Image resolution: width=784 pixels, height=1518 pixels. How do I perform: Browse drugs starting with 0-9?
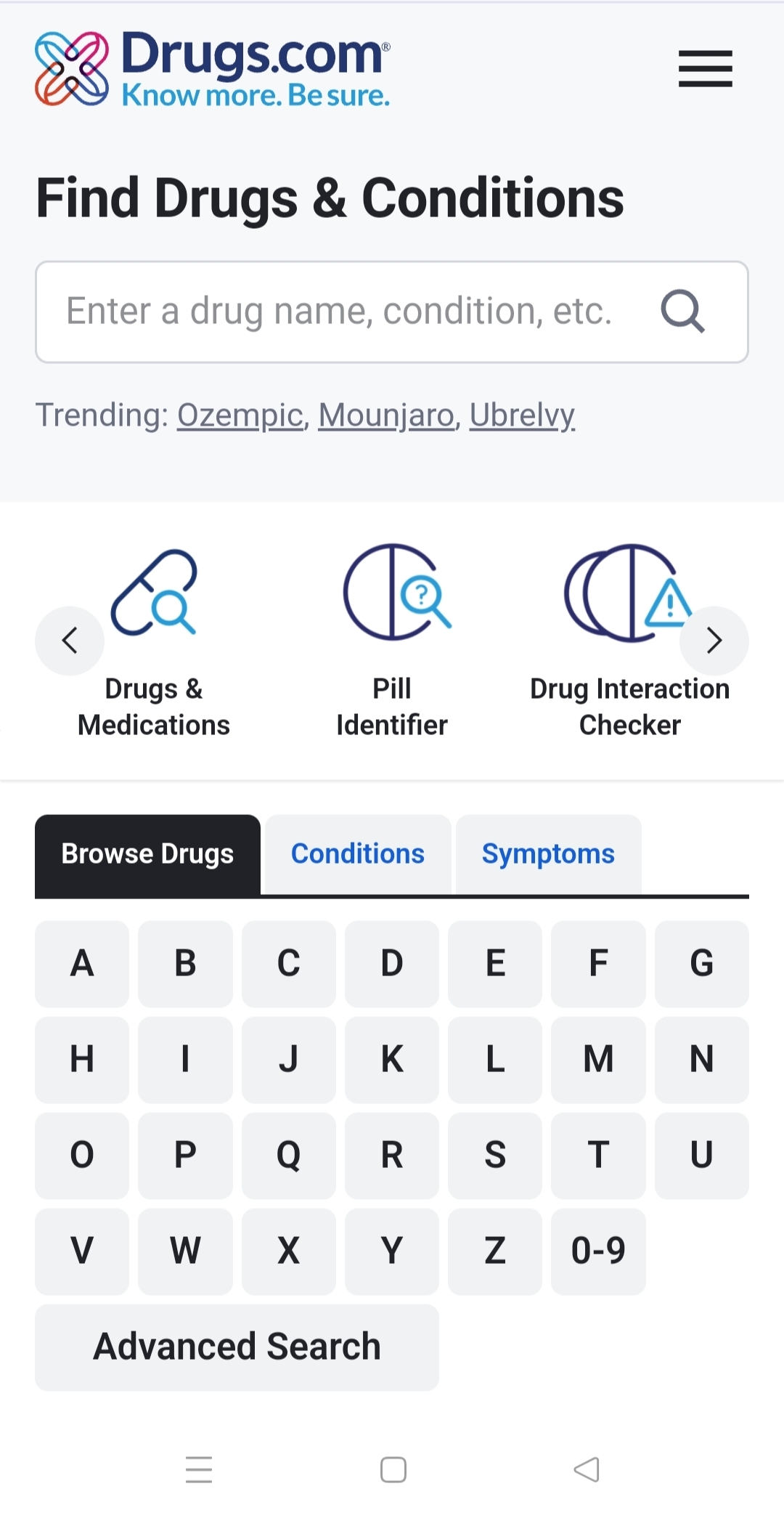click(598, 1251)
